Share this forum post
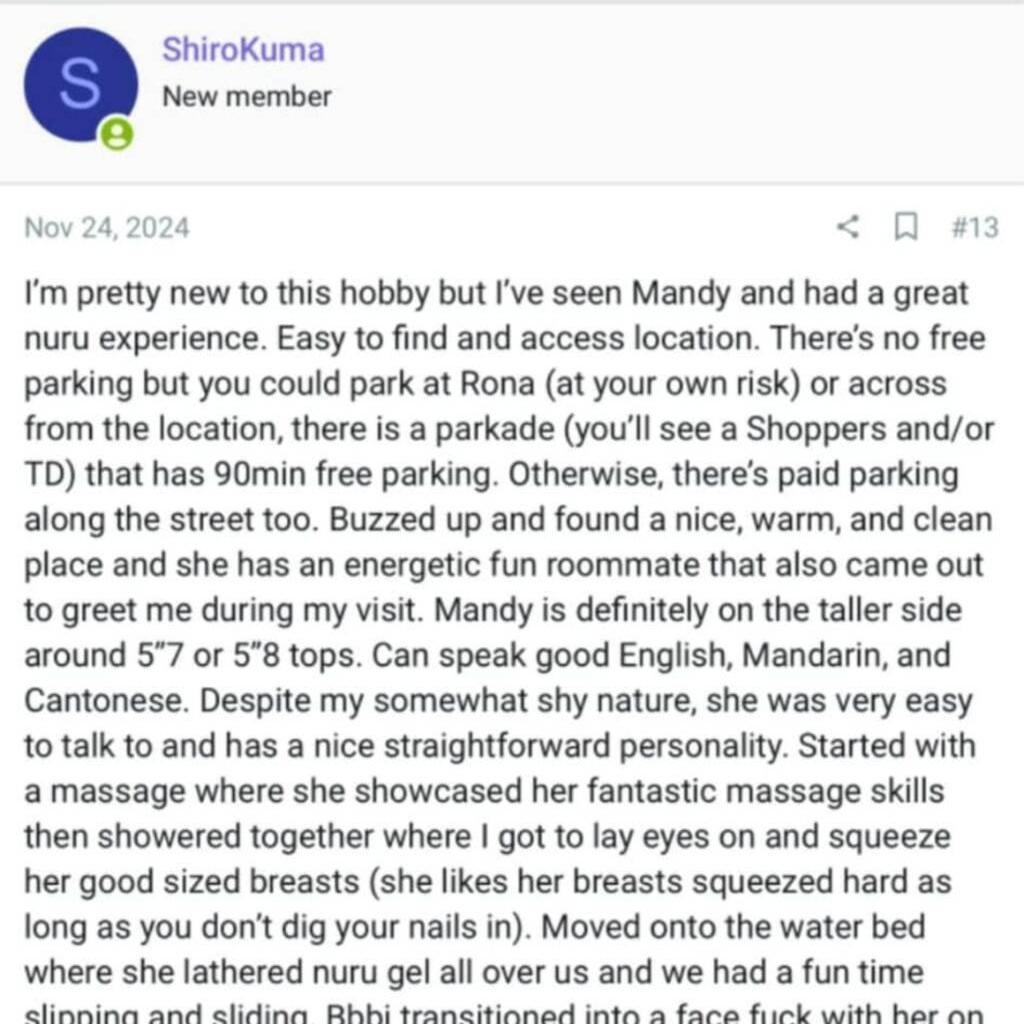 (847, 228)
